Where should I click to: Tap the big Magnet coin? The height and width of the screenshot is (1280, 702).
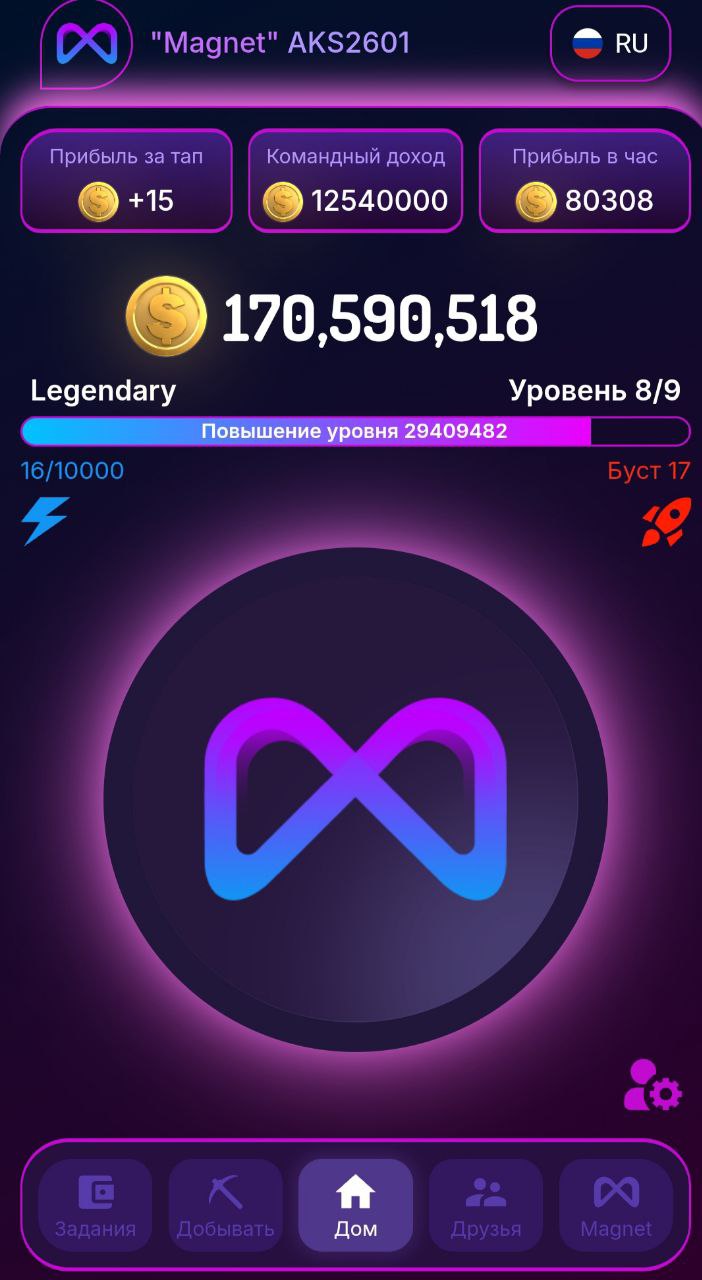pyautogui.click(x=355, y=799)
